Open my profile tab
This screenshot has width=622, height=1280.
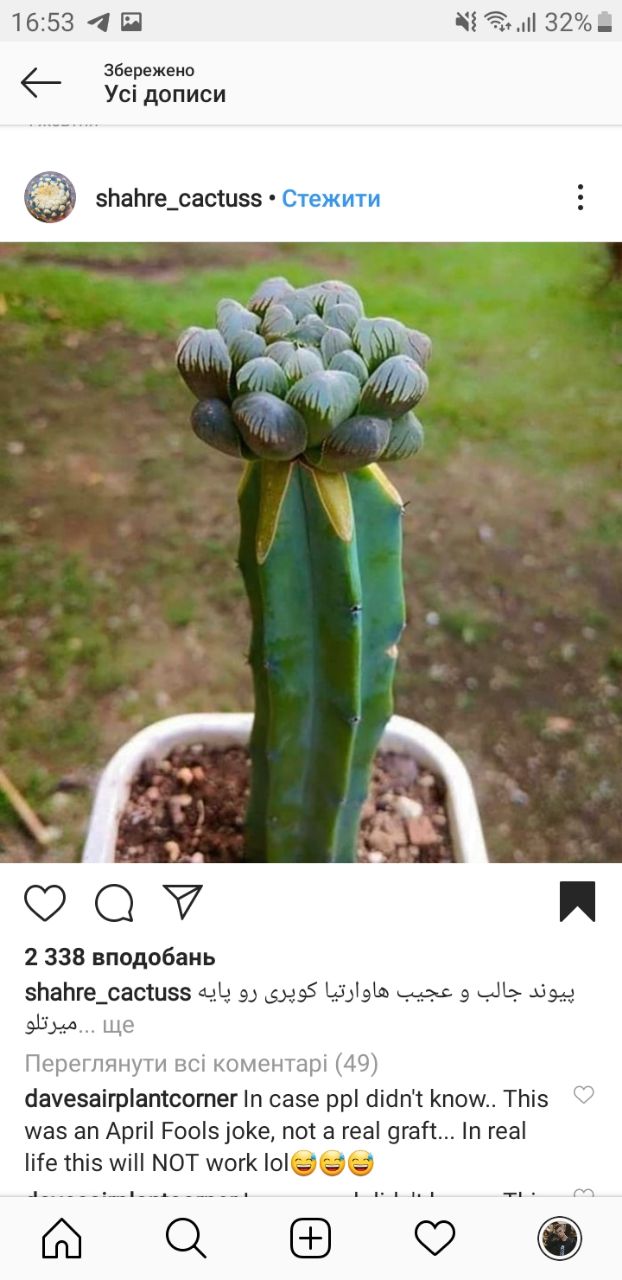(x=560, y=1239)
